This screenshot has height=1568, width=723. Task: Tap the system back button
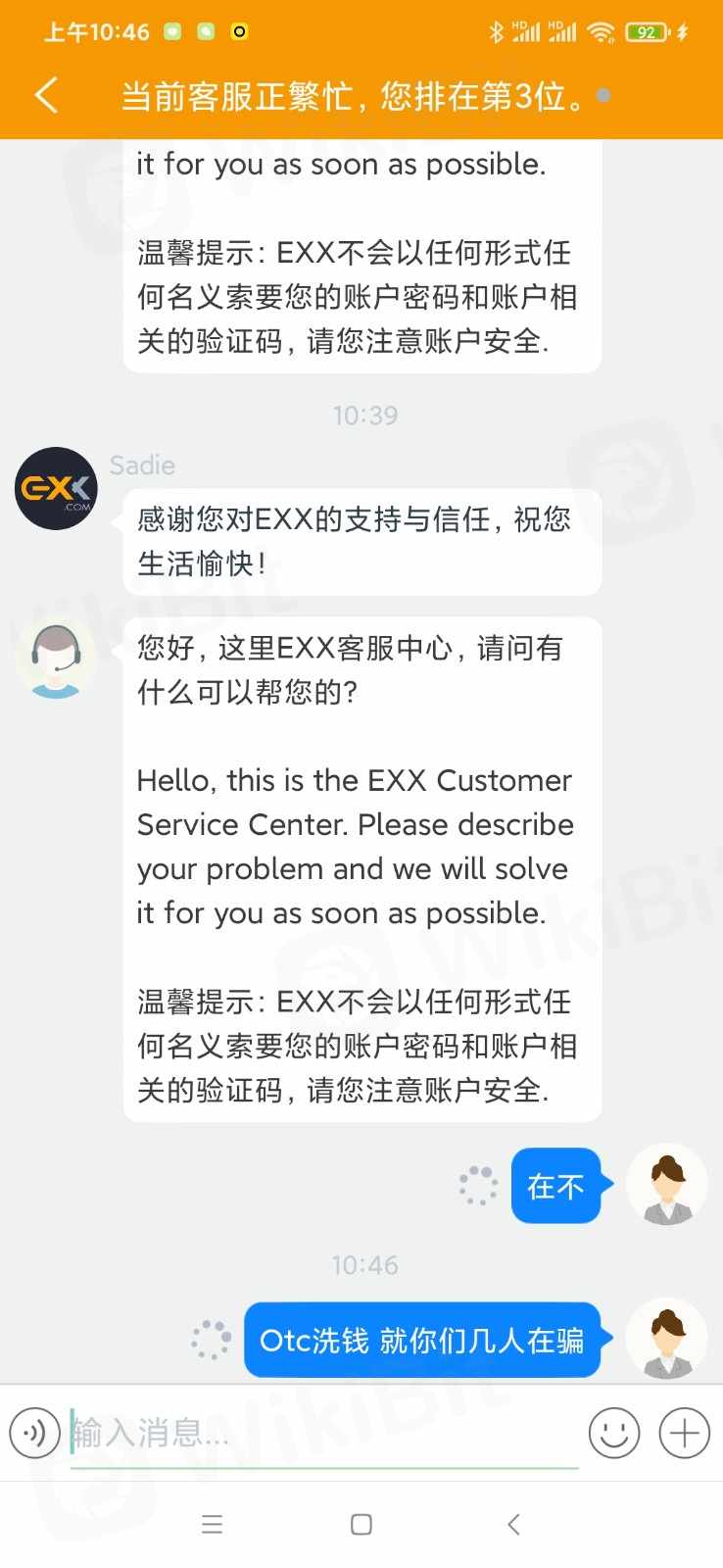point(513,1524)
